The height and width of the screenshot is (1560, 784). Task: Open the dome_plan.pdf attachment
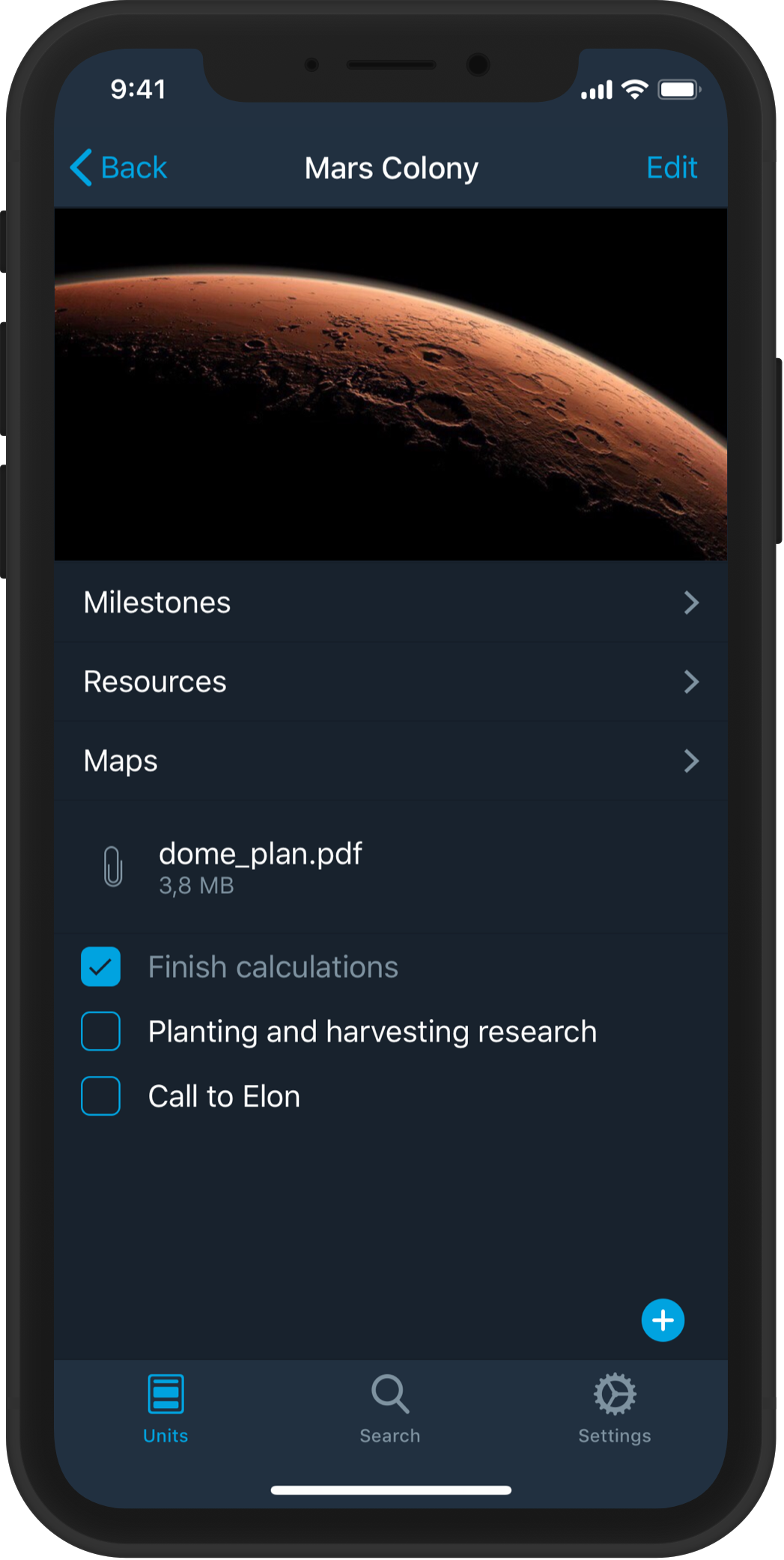pos(391,867)
